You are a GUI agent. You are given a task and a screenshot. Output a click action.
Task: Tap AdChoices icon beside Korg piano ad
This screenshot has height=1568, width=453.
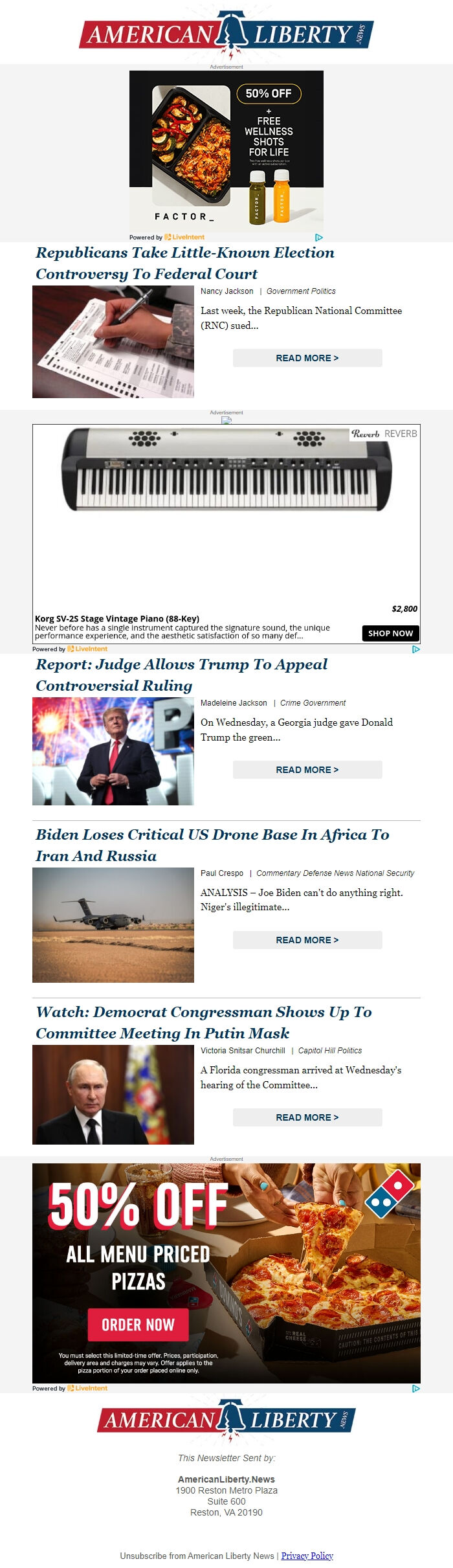tap(416, 649)
